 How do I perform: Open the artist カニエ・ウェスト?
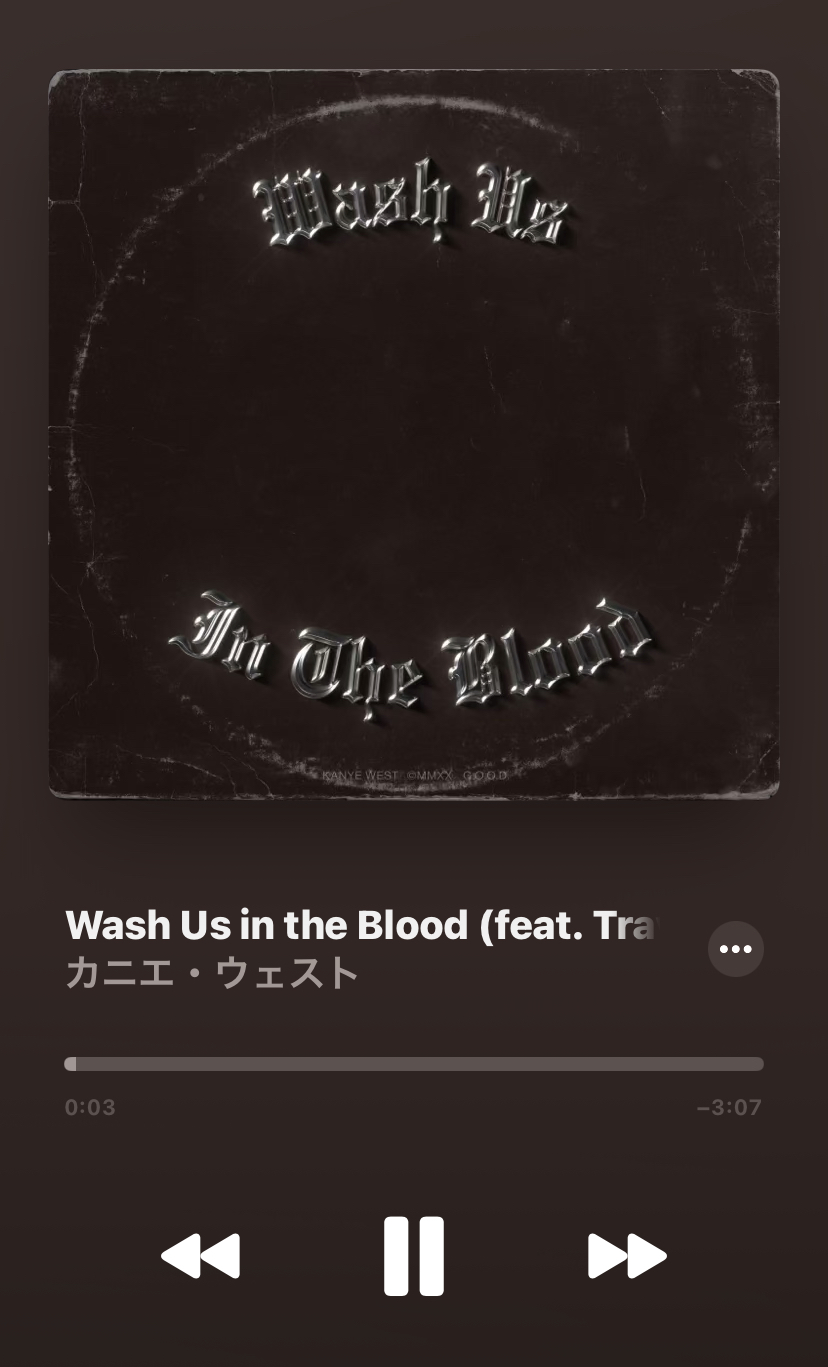[x=212, y=973]
